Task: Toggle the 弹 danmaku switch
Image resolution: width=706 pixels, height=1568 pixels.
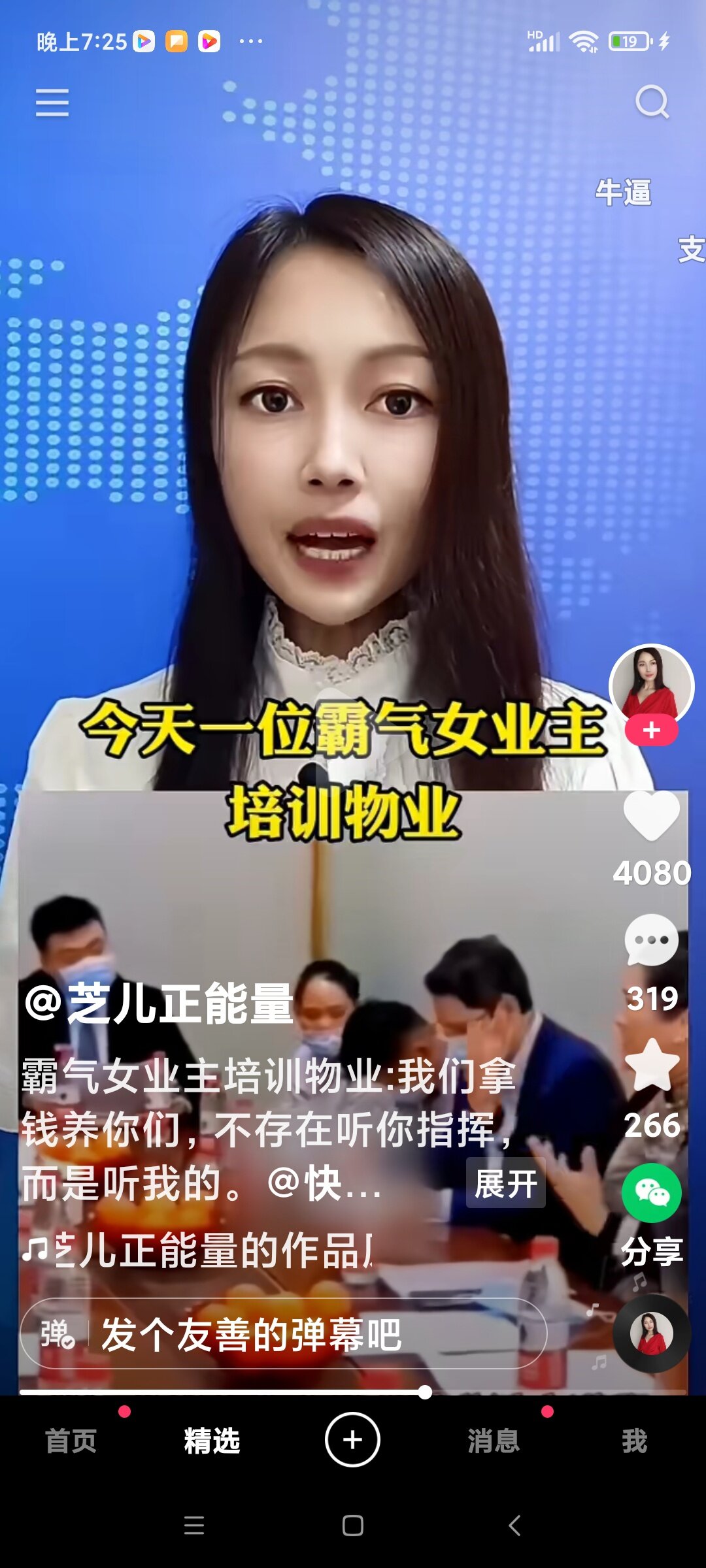Action: 58,1334
